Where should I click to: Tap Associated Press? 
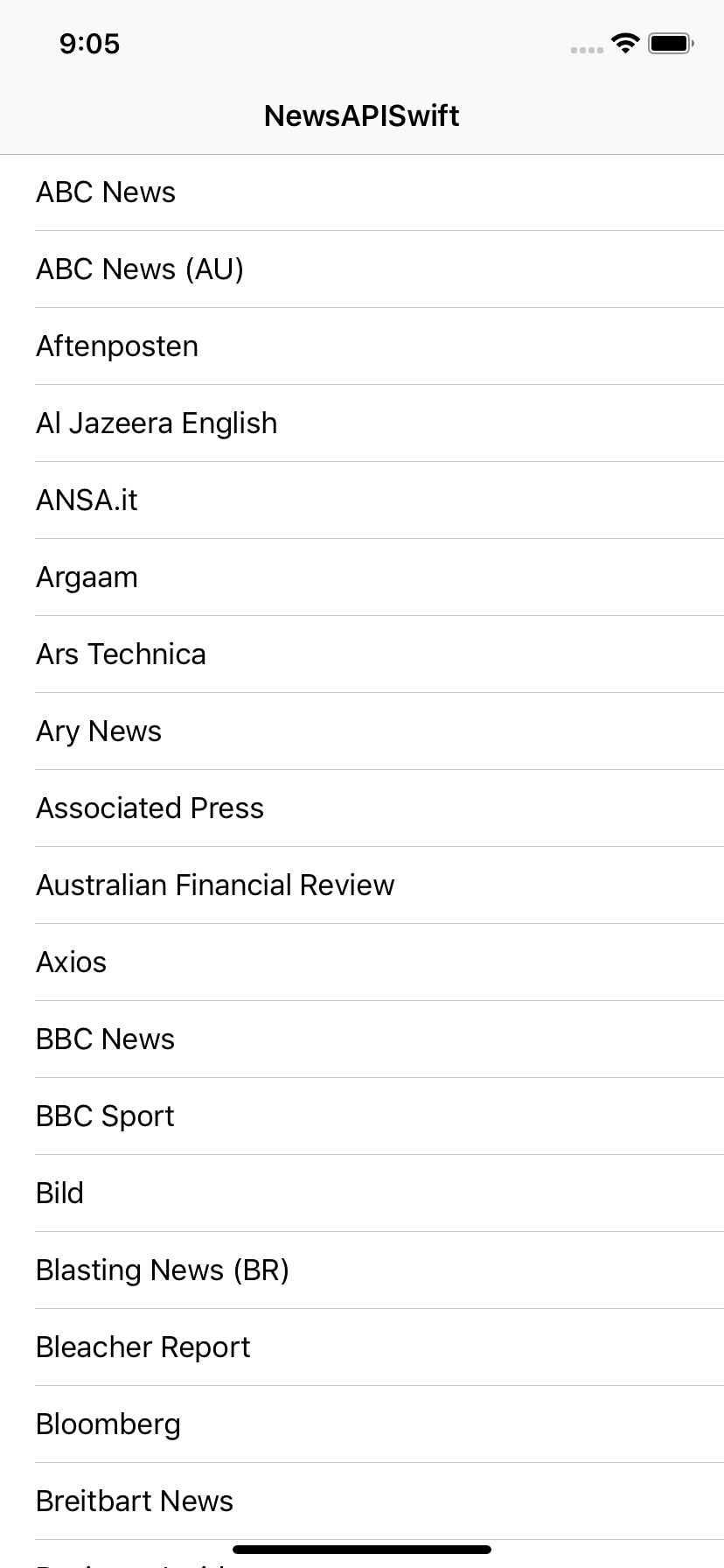point(362,808)
